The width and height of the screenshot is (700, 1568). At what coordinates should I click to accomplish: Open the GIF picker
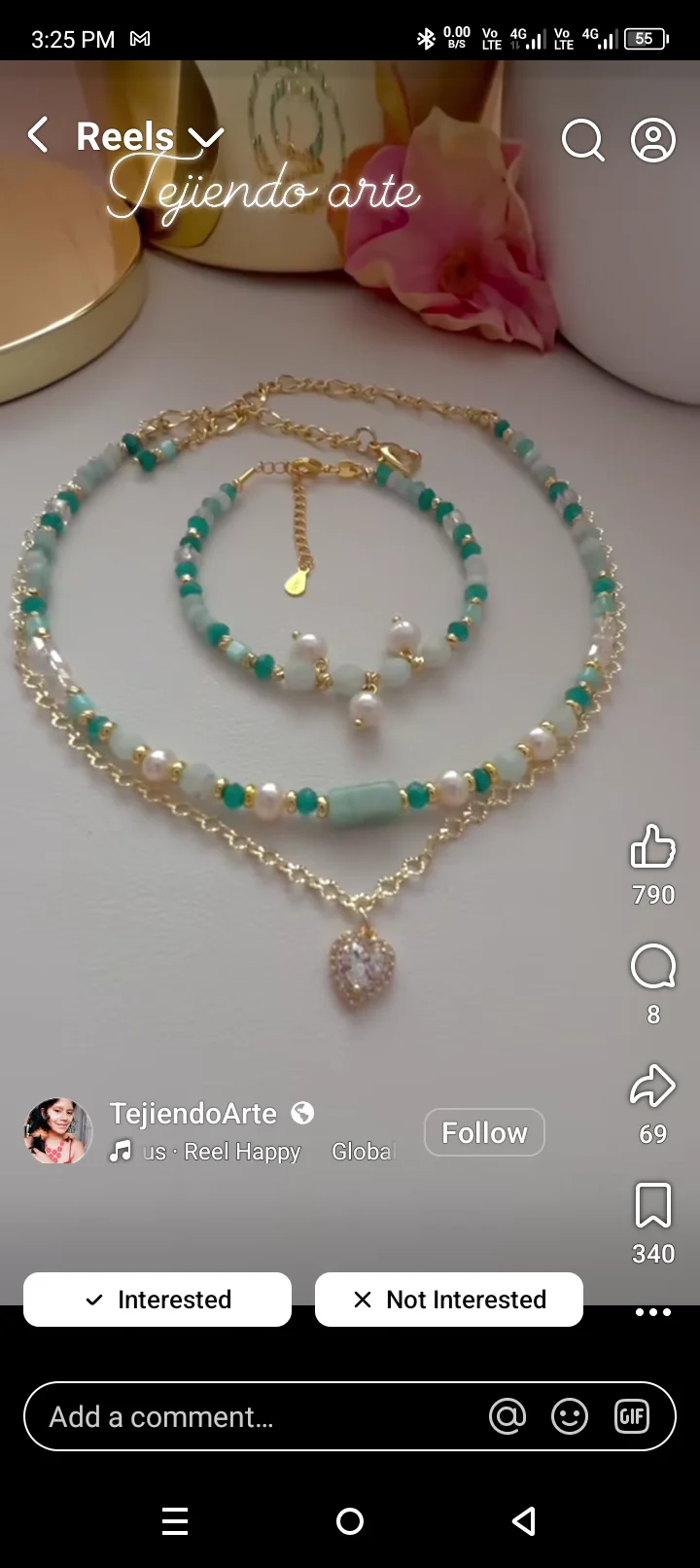tap(632, 1416)
